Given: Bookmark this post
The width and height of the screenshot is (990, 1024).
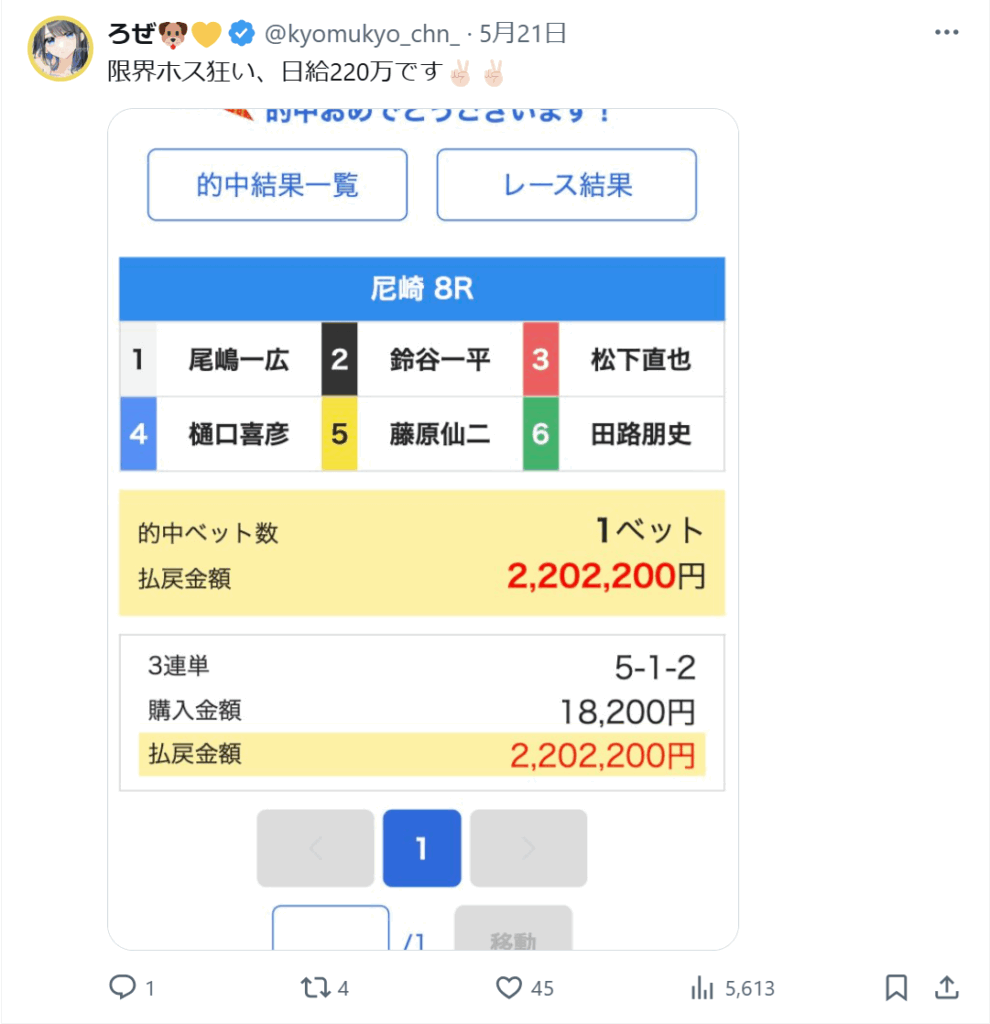Looking at the screenshot, I should tap(897, 988).
